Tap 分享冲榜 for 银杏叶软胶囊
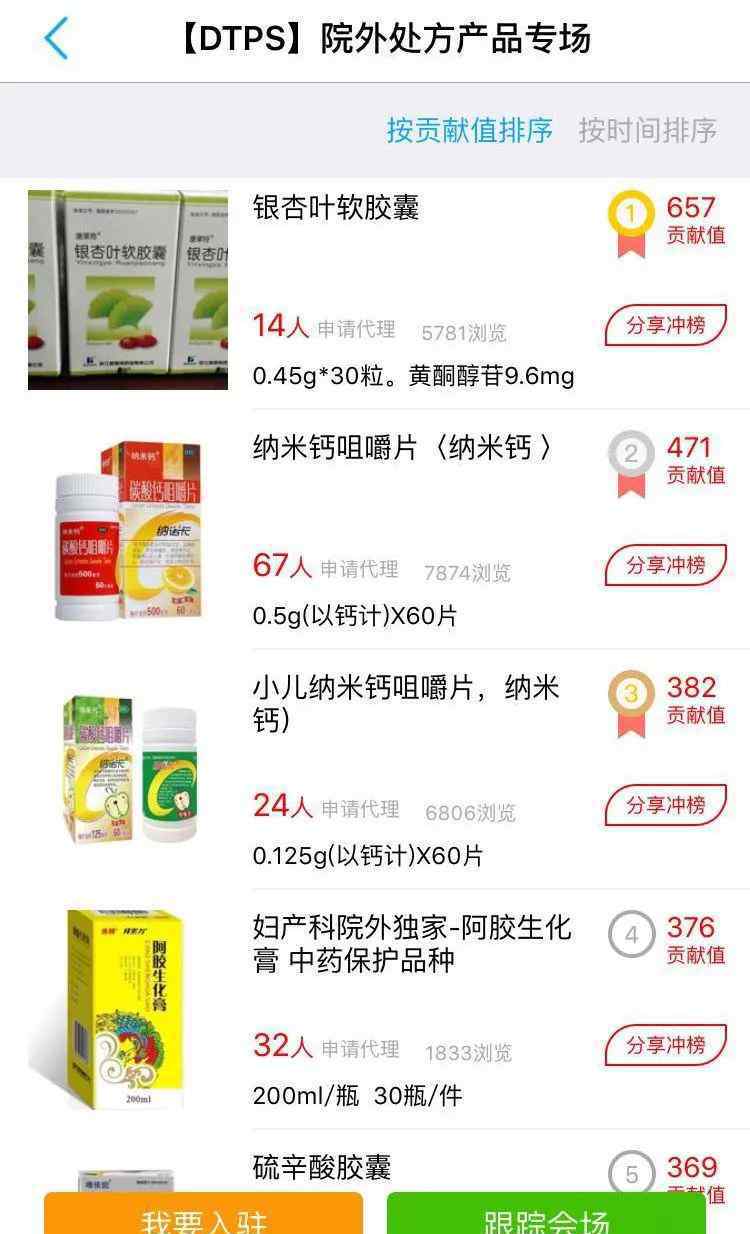This screenshot has width=750, height=1234. (x=665, y=325)
